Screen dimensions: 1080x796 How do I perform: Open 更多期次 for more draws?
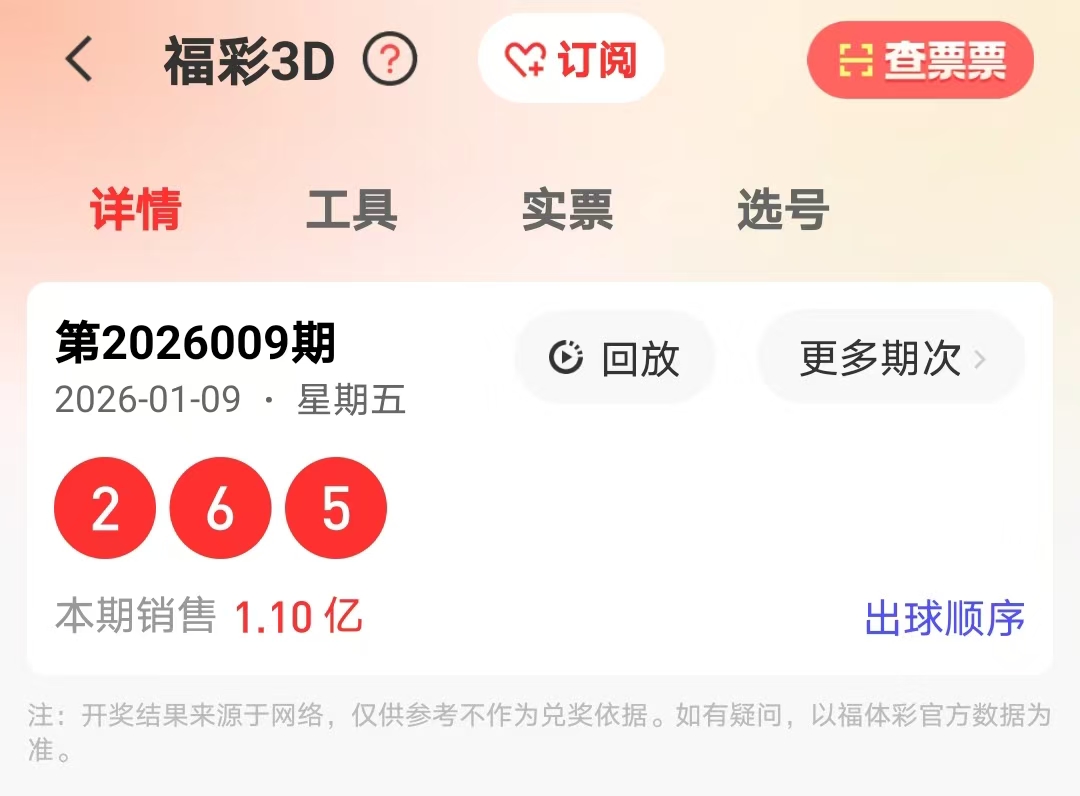point(891,358)
